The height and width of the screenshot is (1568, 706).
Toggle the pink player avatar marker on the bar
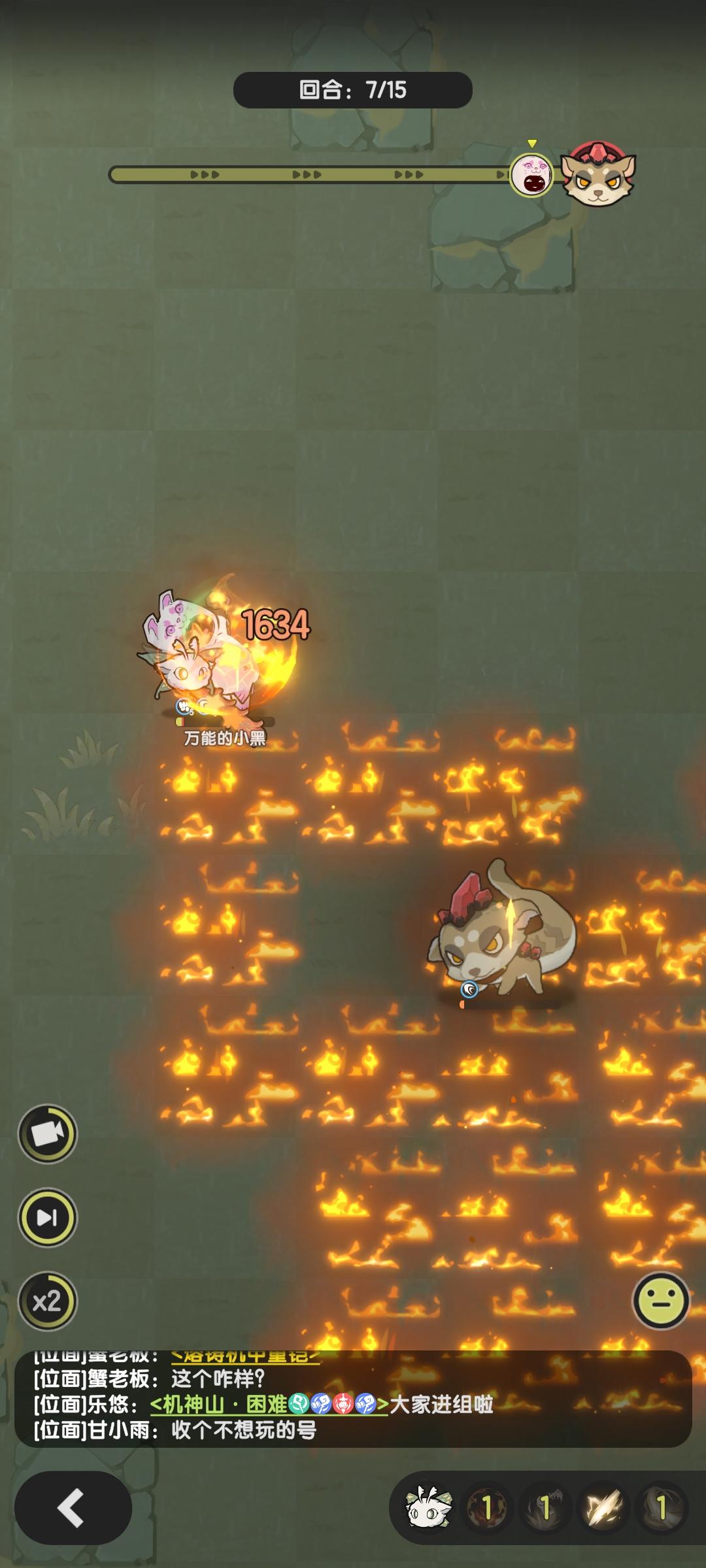point(533,175)
